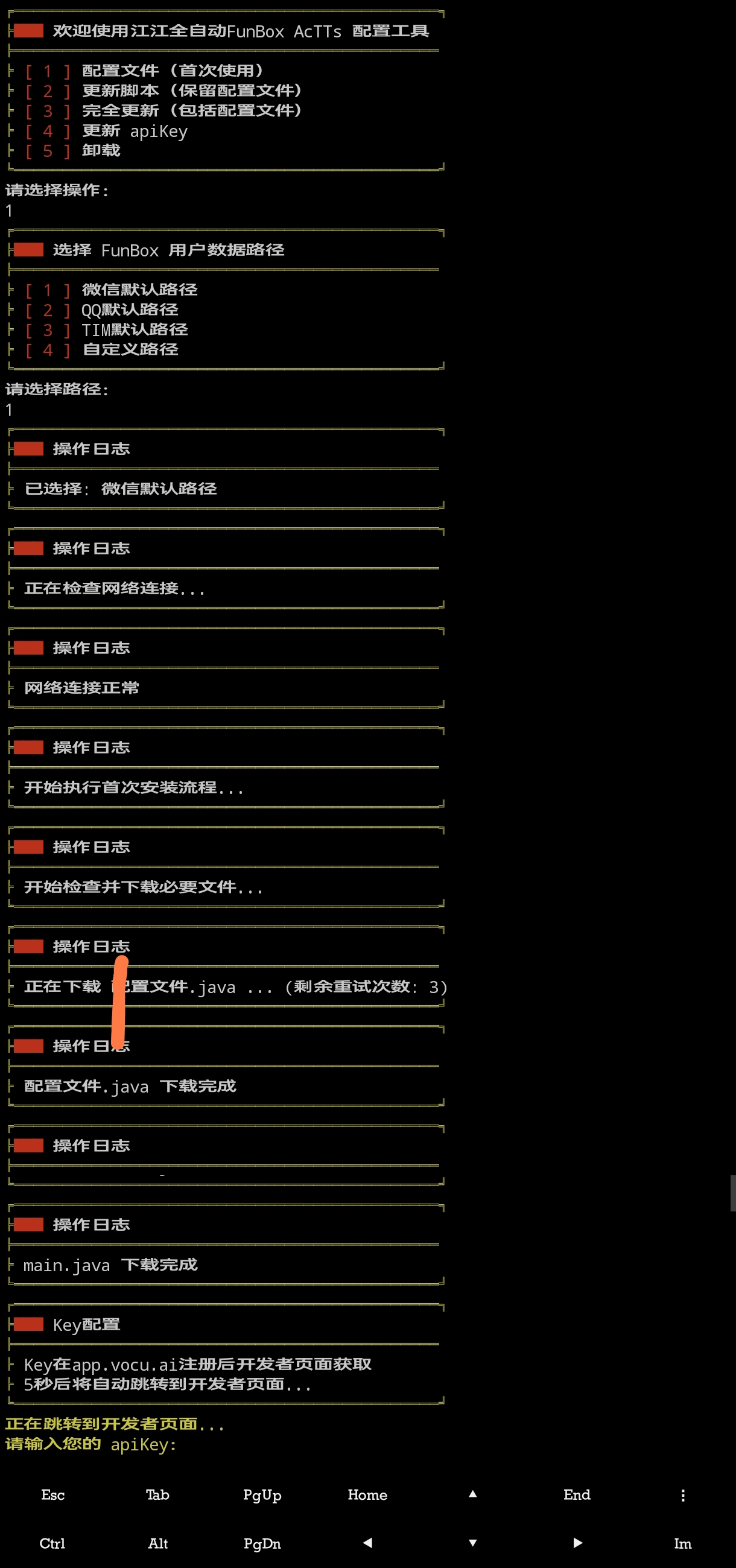The image size is (736, 1568).
Task: Tap the down arrow key
Action: tap(472, 1543)
